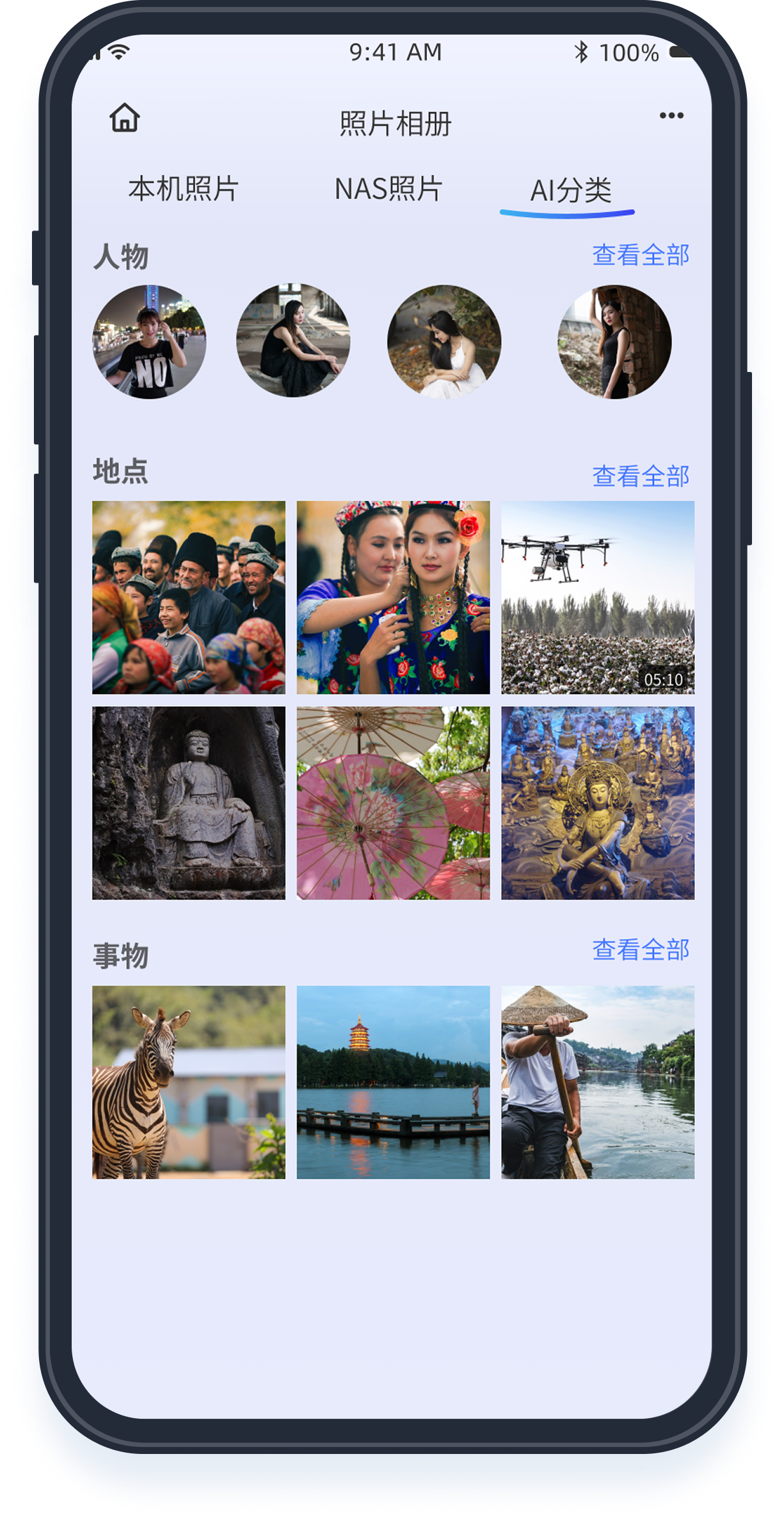
Task: View all in the 地点 section
Action: coord(640,476)
